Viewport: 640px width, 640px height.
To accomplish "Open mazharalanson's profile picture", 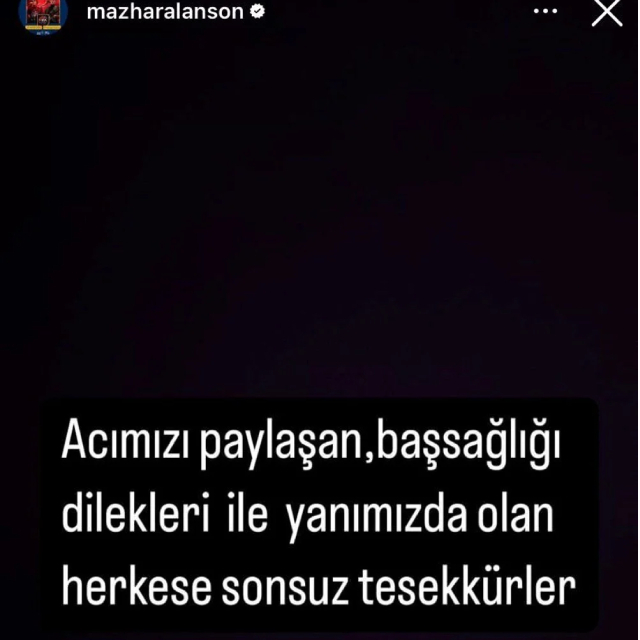I will (x=40, y=13).
